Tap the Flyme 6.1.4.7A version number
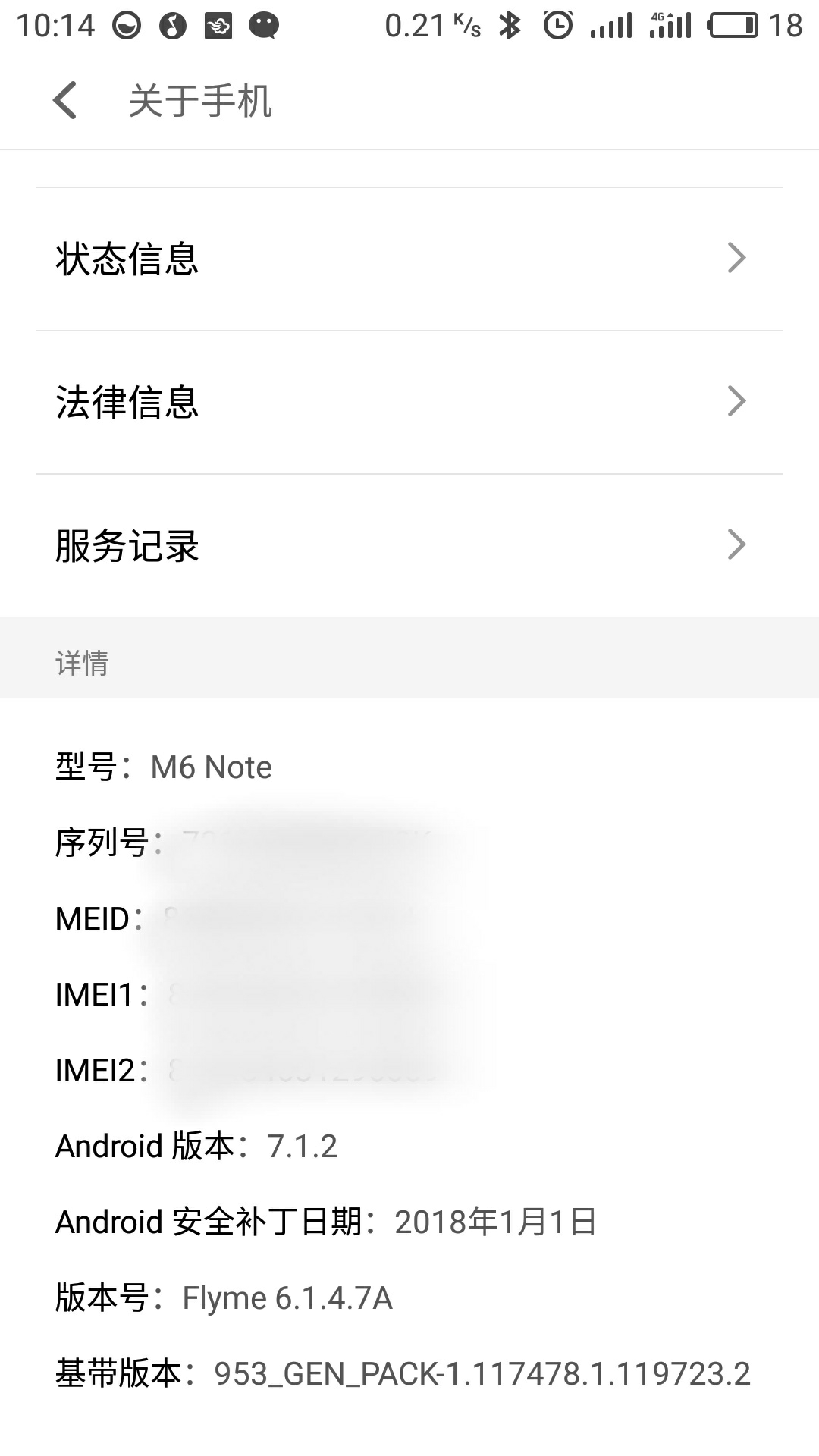 click(x=220, y=1298)
